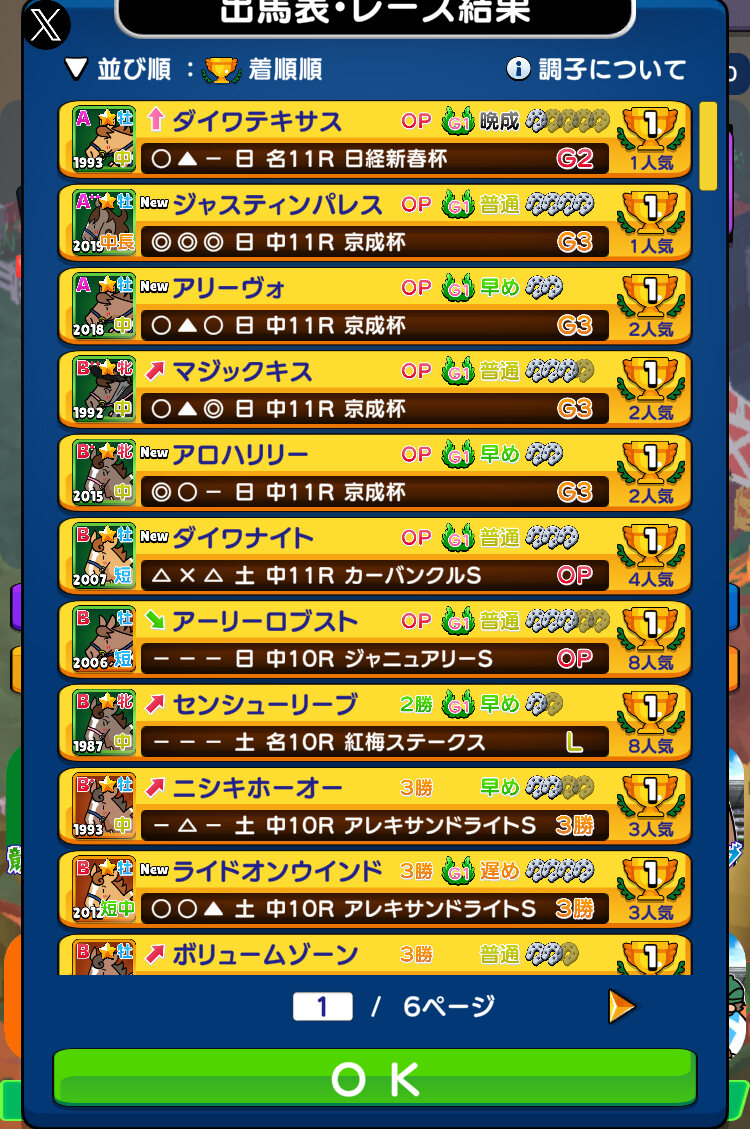Open アーリーロブスト ジャニュアリーS row
This screenshot has height=1129, width=750.
(x=374, y=639)
